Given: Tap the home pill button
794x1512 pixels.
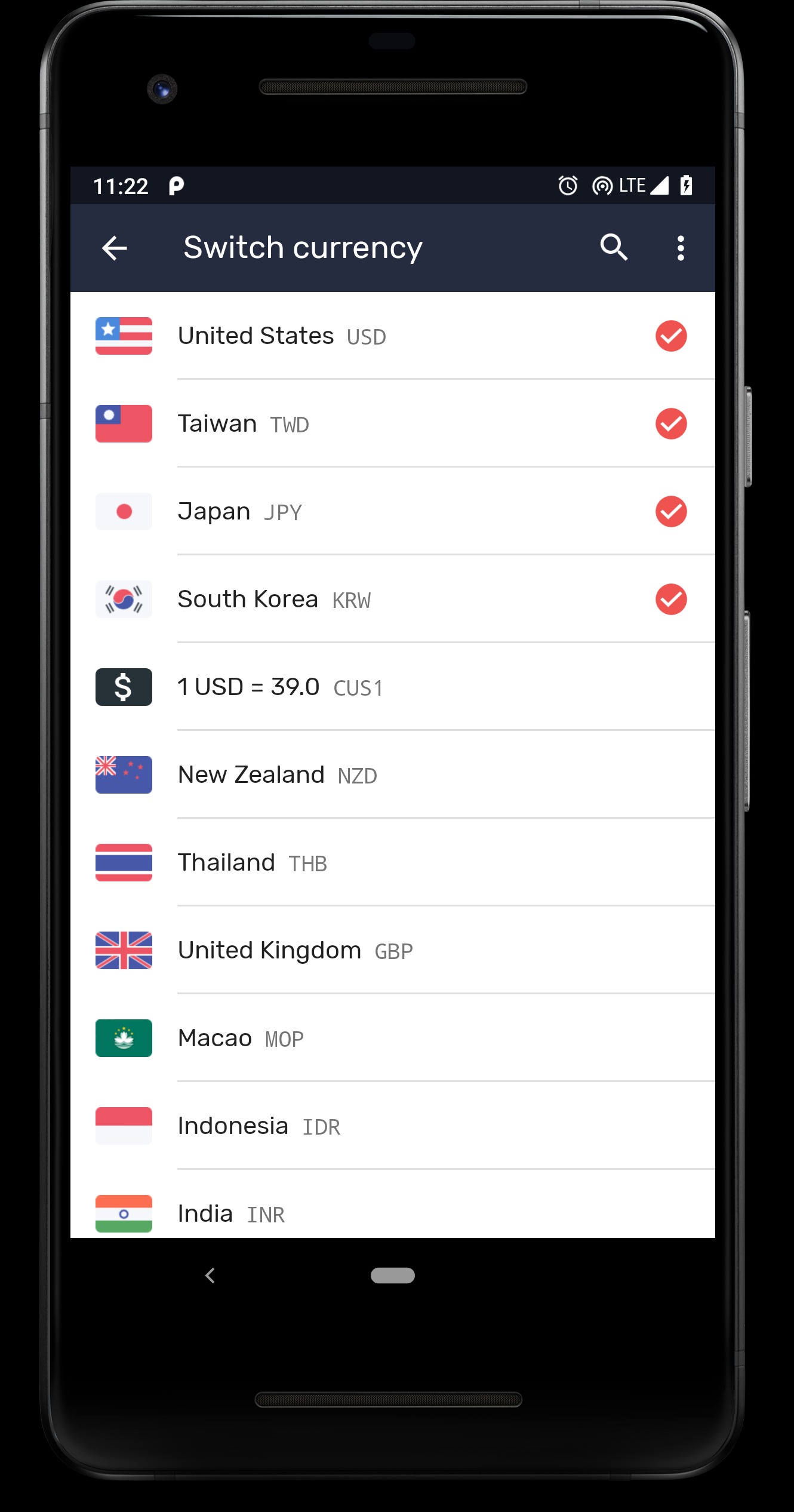Looking at the screenshot, I should pos(393,1276).
